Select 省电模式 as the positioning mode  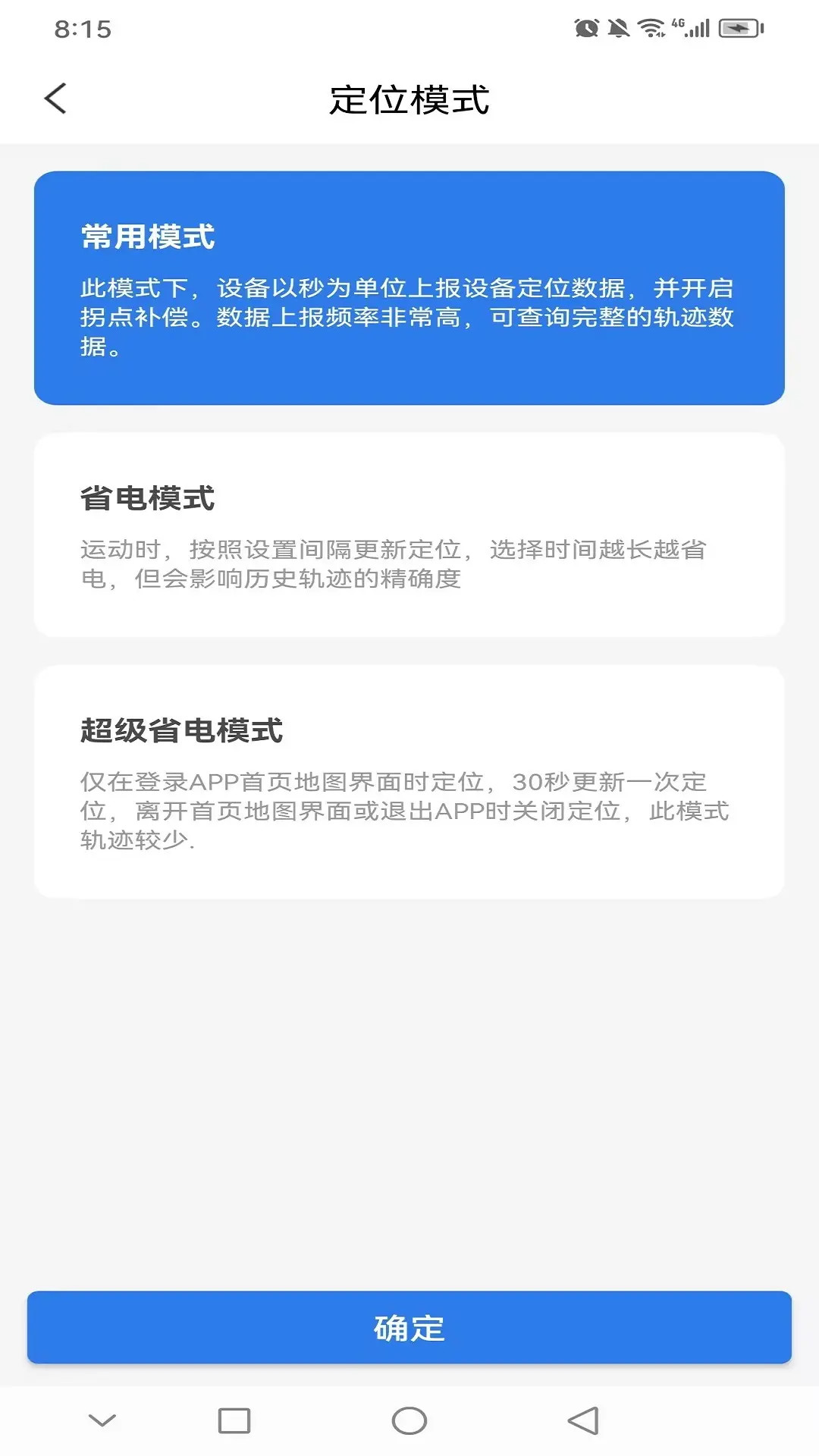(409, 532)
